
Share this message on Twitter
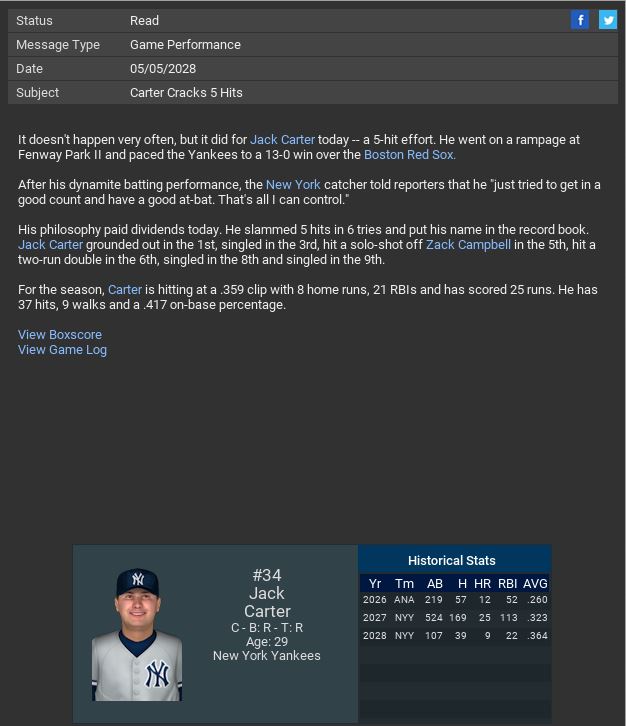pos(607,20)
